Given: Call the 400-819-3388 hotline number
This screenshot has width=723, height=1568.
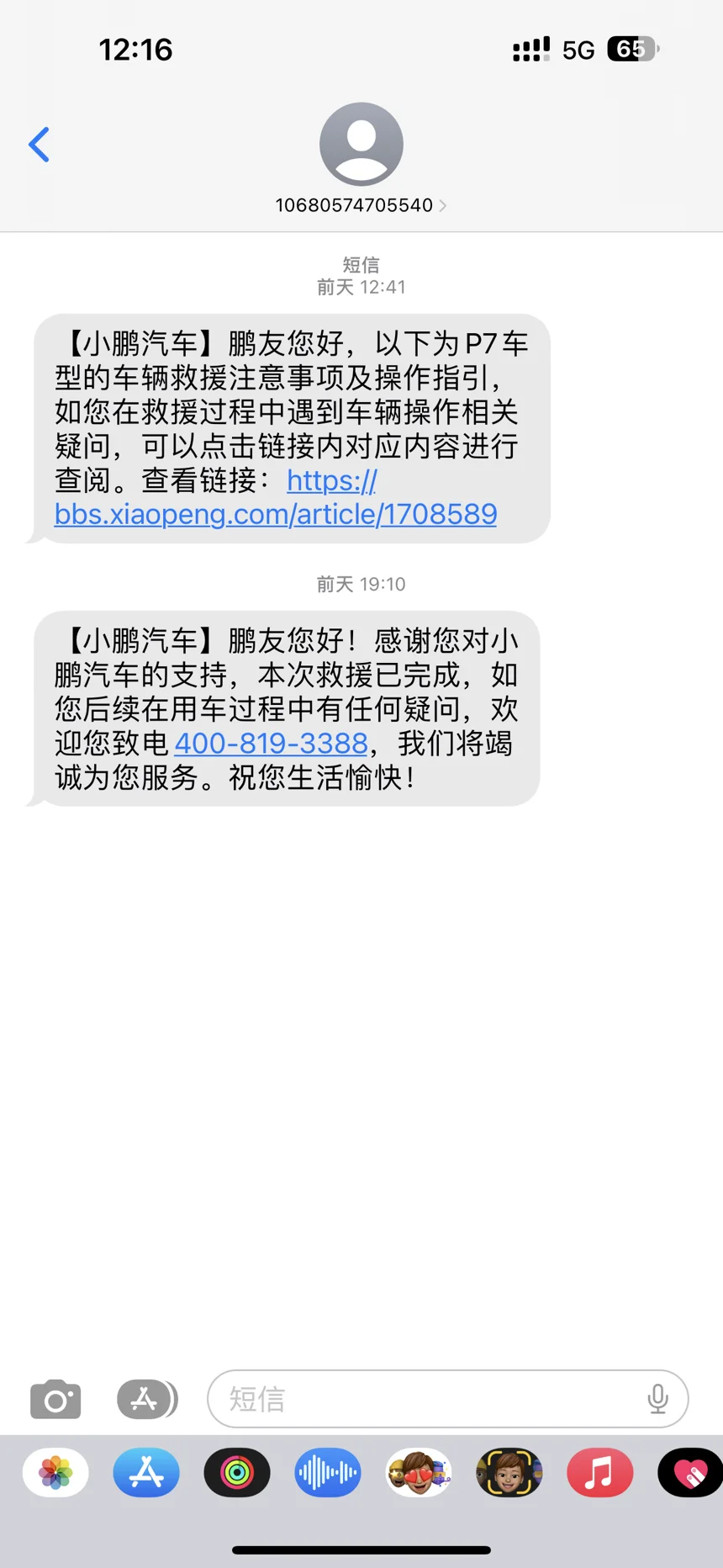Looking at the screenshot, I should (x=271, y=743).
